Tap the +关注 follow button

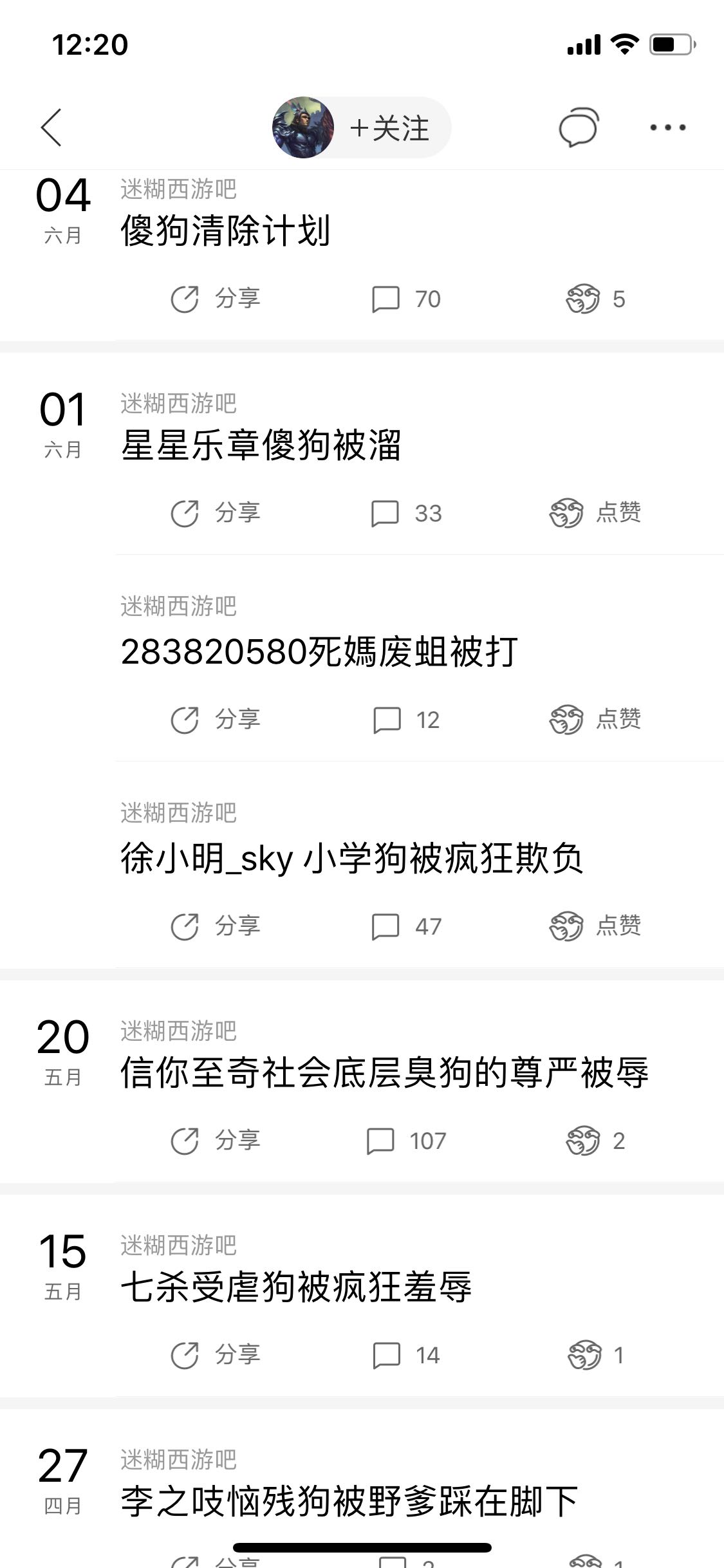389,128
